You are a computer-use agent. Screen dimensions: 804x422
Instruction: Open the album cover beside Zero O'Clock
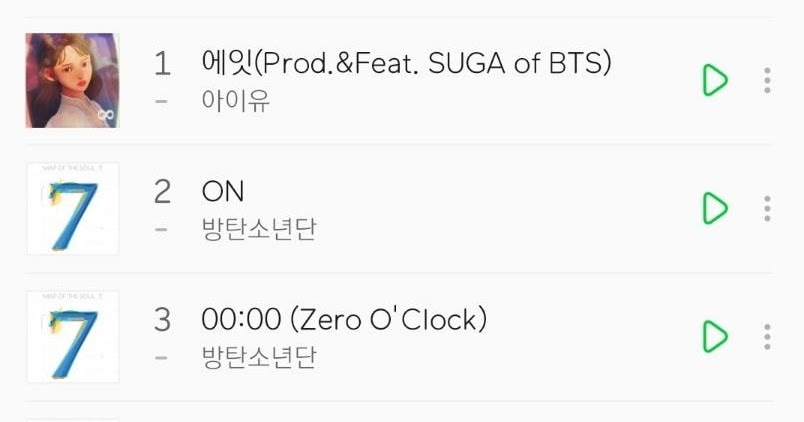click(72, 336)
